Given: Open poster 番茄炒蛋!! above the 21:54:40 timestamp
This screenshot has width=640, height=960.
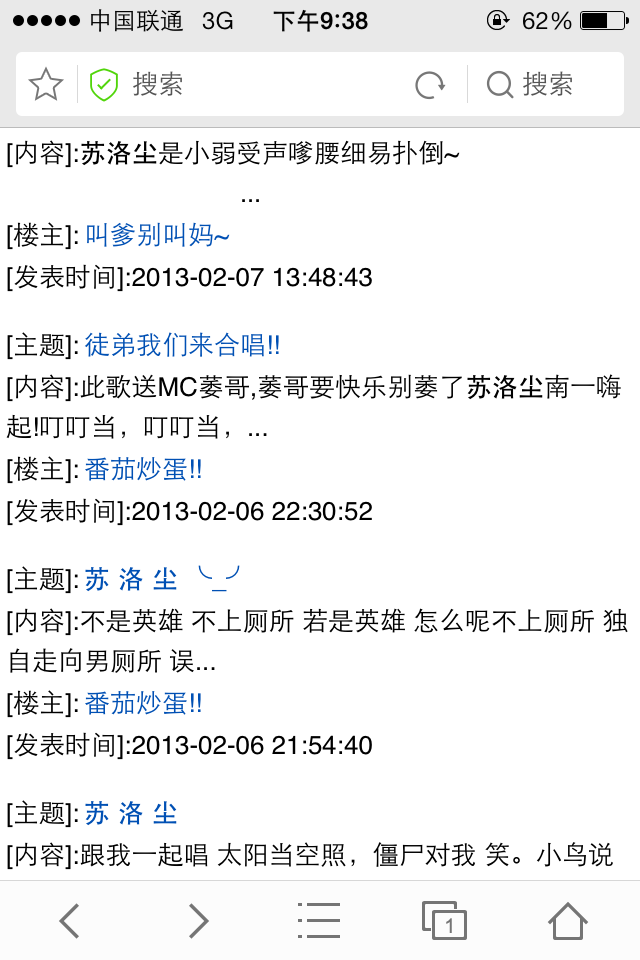Looking at the screenshot, I should [143, 703].
